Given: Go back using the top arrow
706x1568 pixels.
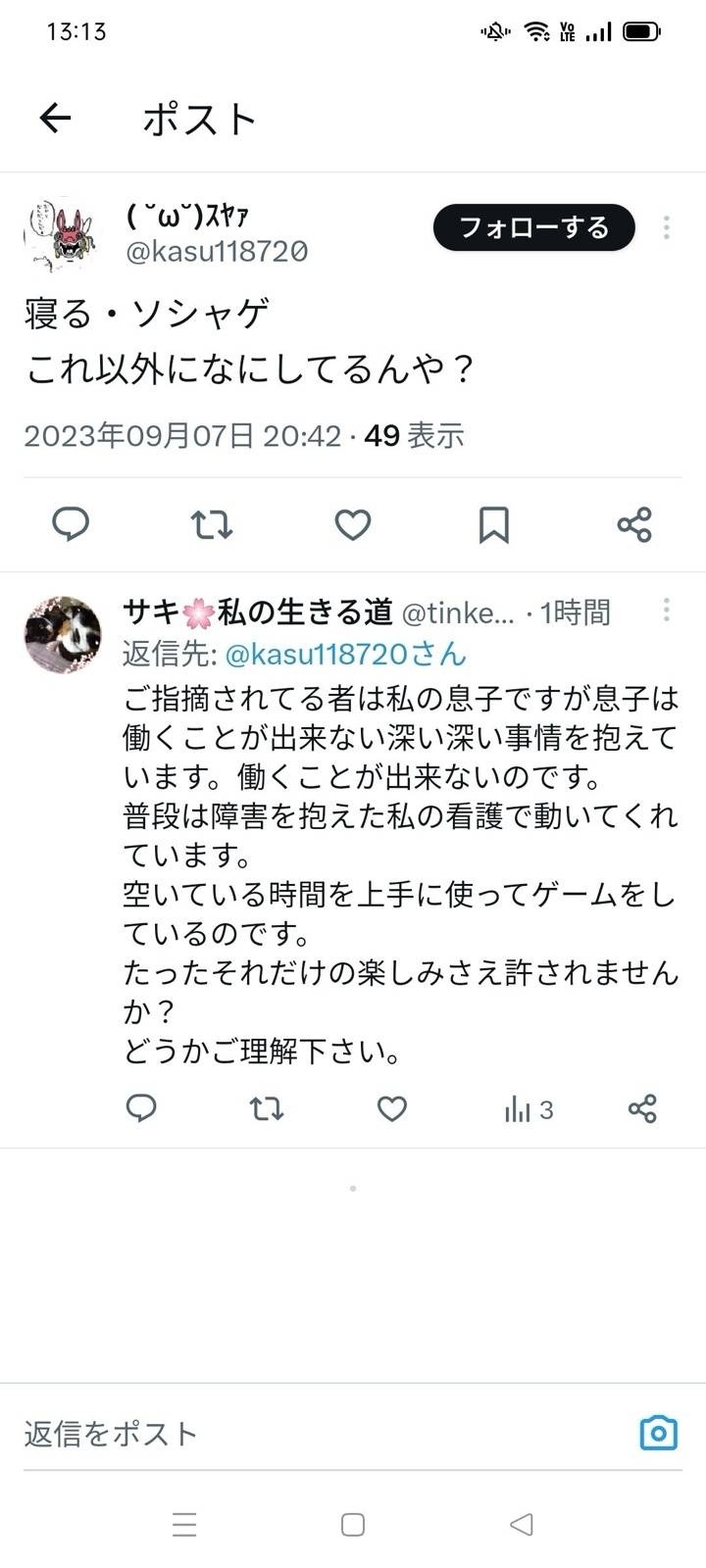Looking at the screenshot, I should (55, 119).
